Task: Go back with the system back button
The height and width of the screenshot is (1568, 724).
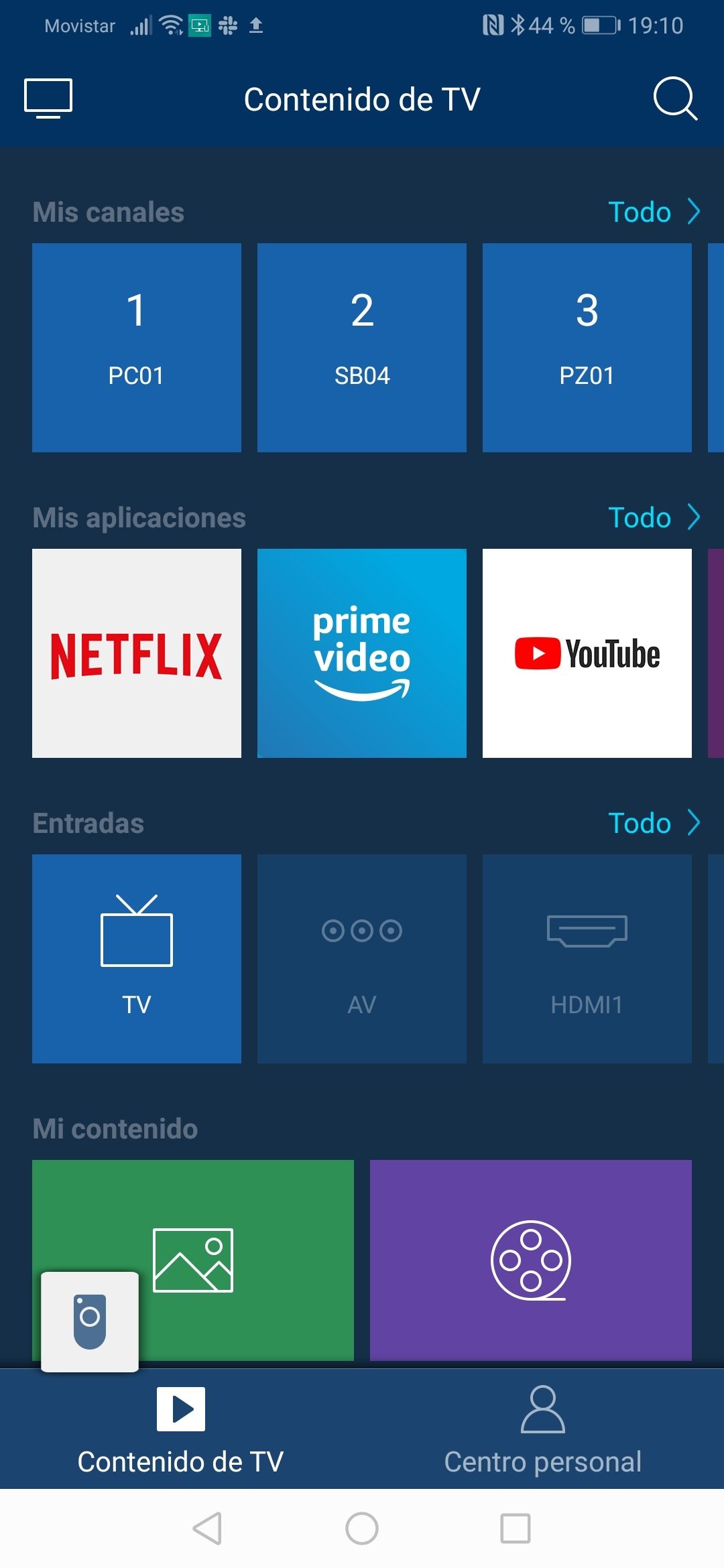Action: pos(208,1528)
